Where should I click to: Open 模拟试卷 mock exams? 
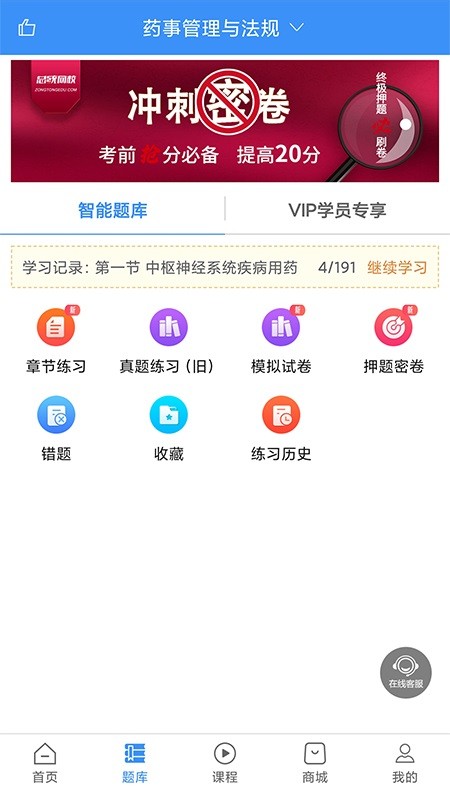point(281,341)
